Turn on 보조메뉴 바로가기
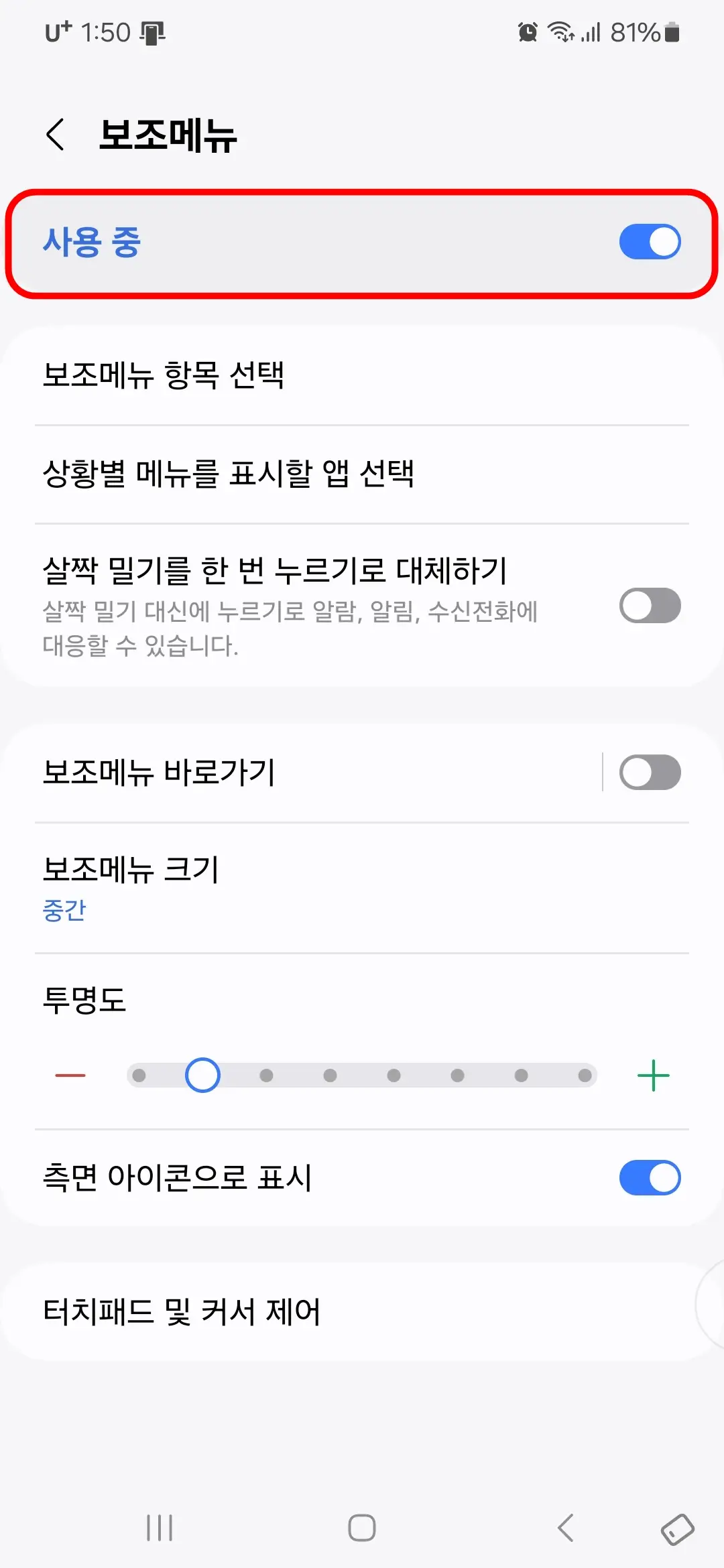This screenshot has height=1568, width=724. click(x=650, y=772)
